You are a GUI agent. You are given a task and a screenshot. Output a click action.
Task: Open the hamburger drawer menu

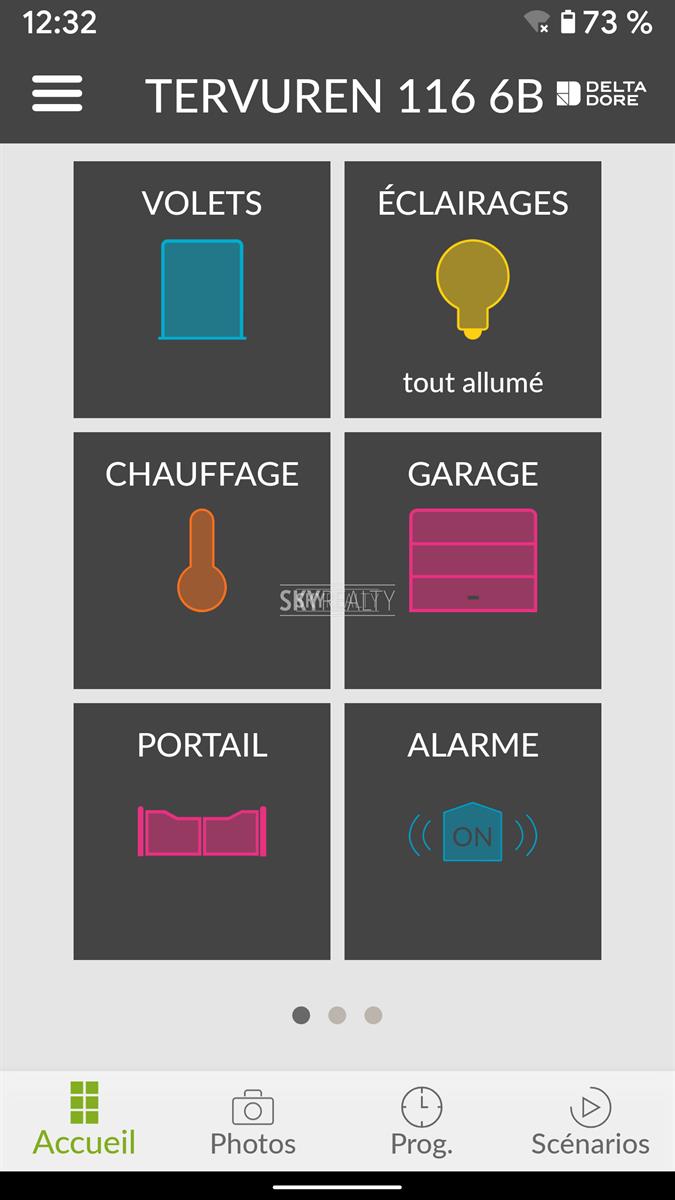(57, 94)
